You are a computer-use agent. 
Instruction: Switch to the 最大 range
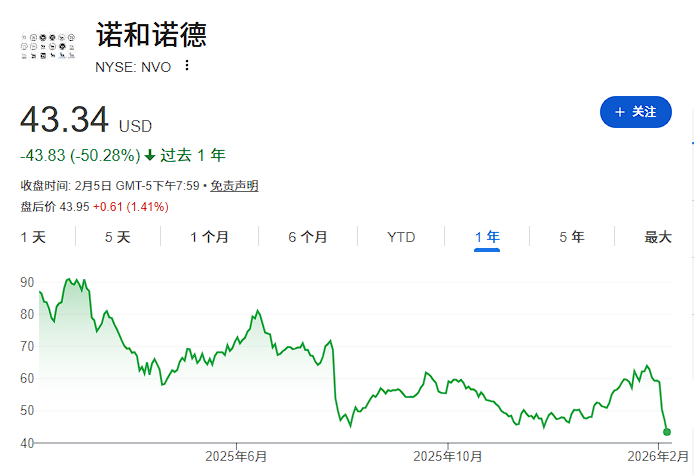pos(658,237)
